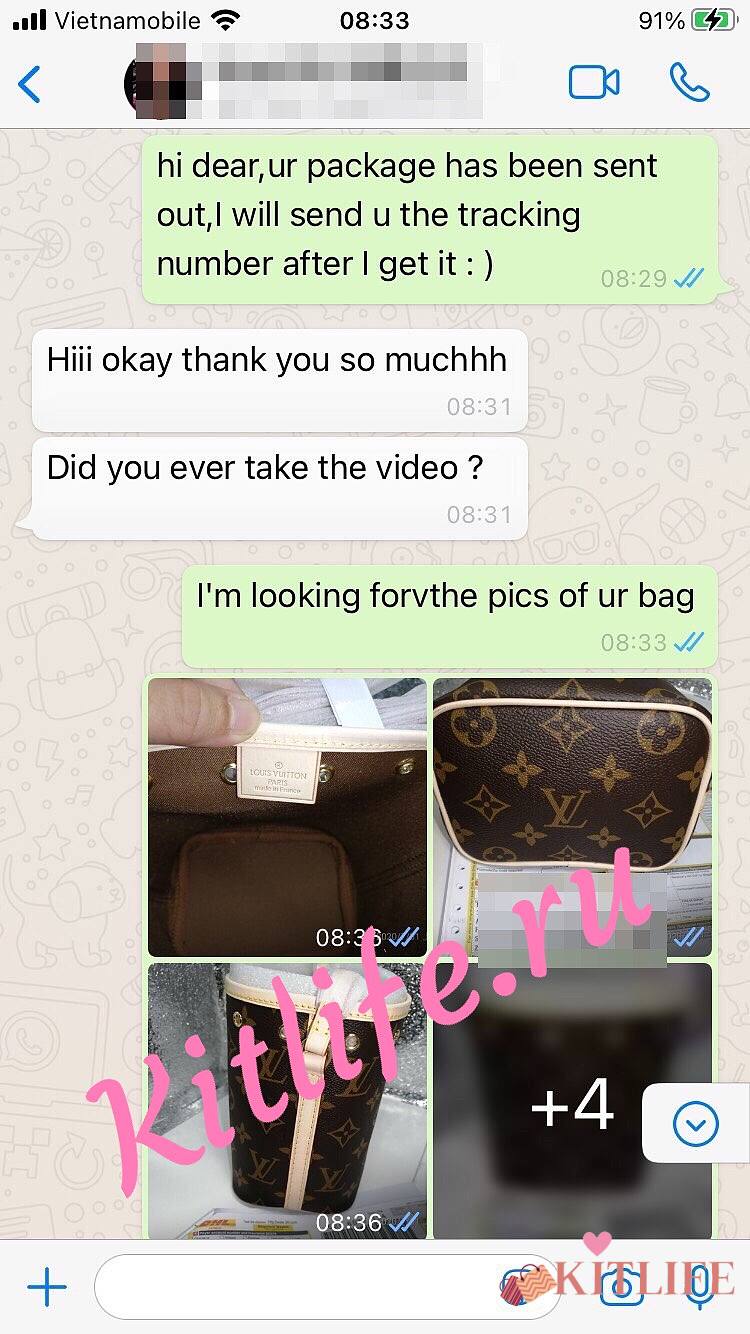Open the Louis Vuitton label photo
The width and height of the screenshot is (750, 1334).
(287, 817)
